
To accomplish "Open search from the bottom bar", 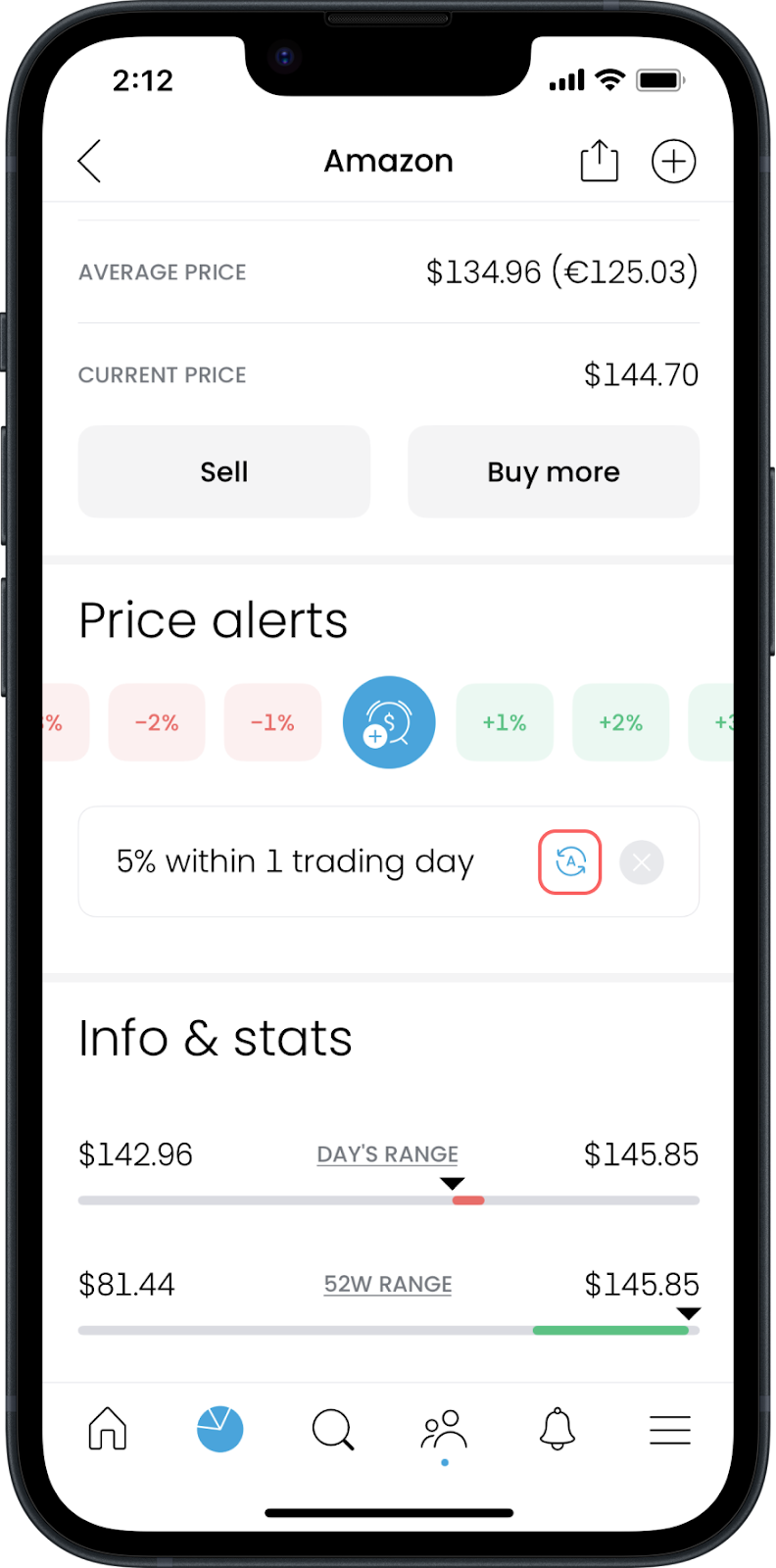I will pyautogui.click(x=332, y=1430).
